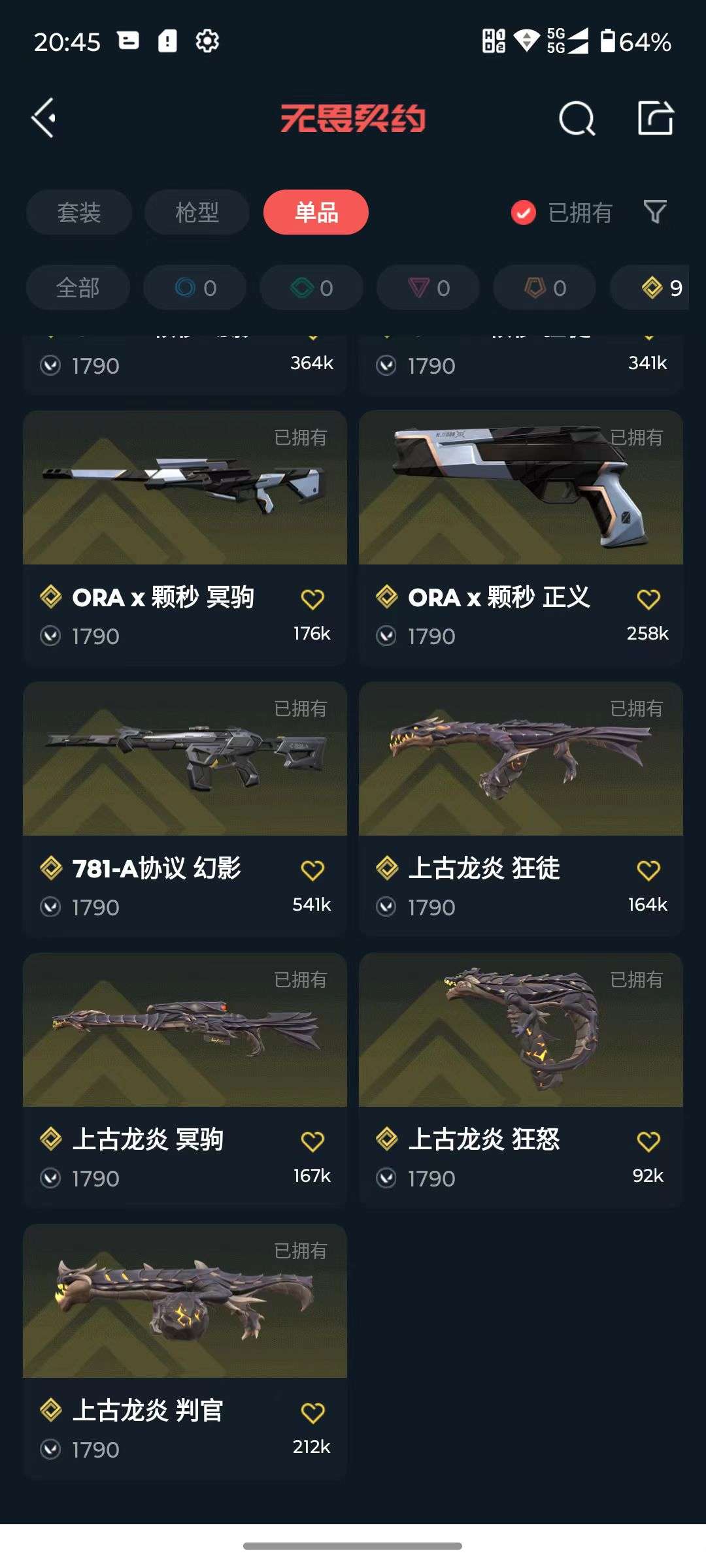
Task: Select the blue rarity tier filter
Action: 195,287
